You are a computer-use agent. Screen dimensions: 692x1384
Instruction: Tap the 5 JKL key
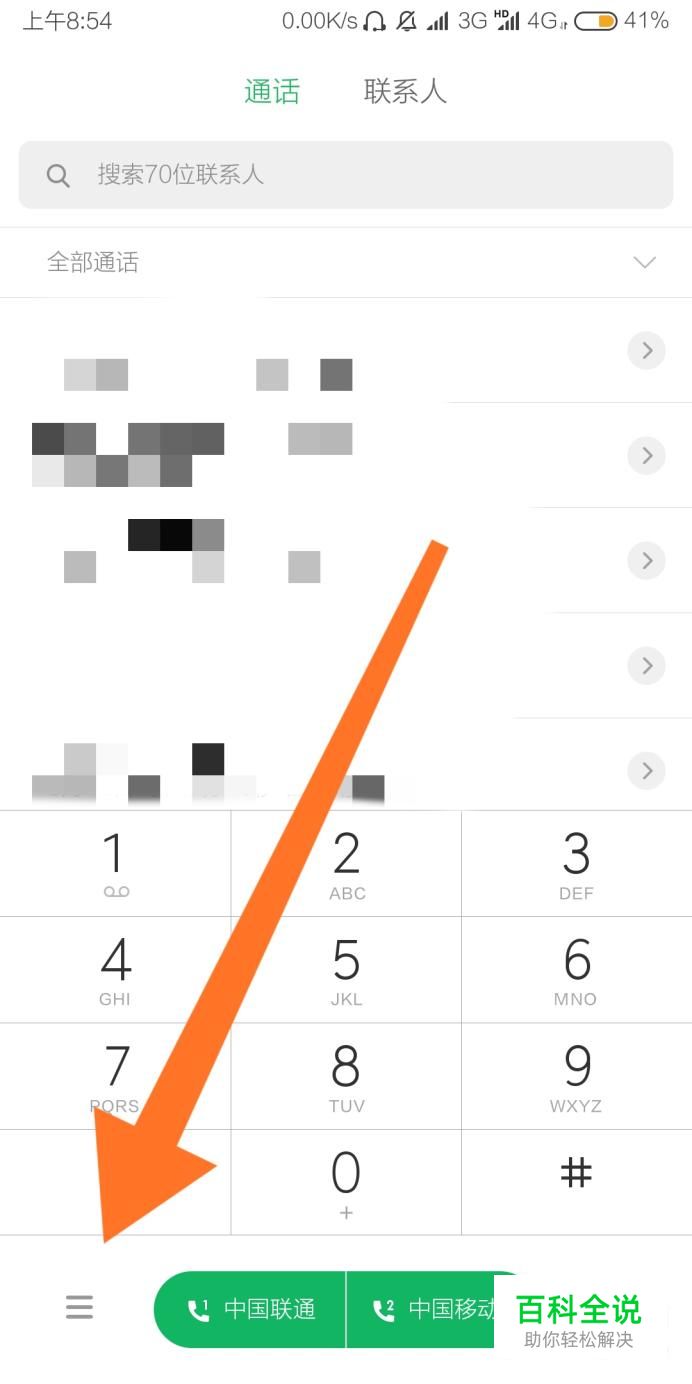[346, 970]
